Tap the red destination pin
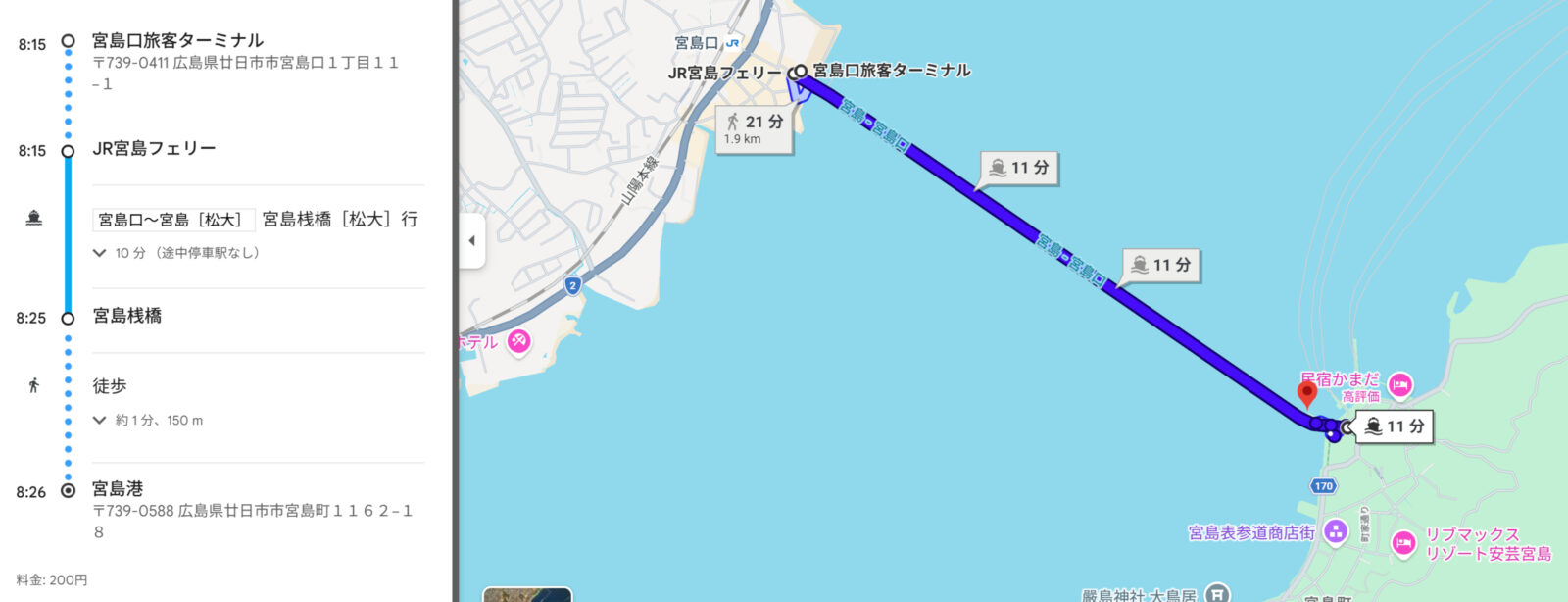1568x602 pixels. click(x=1306, y=394)
